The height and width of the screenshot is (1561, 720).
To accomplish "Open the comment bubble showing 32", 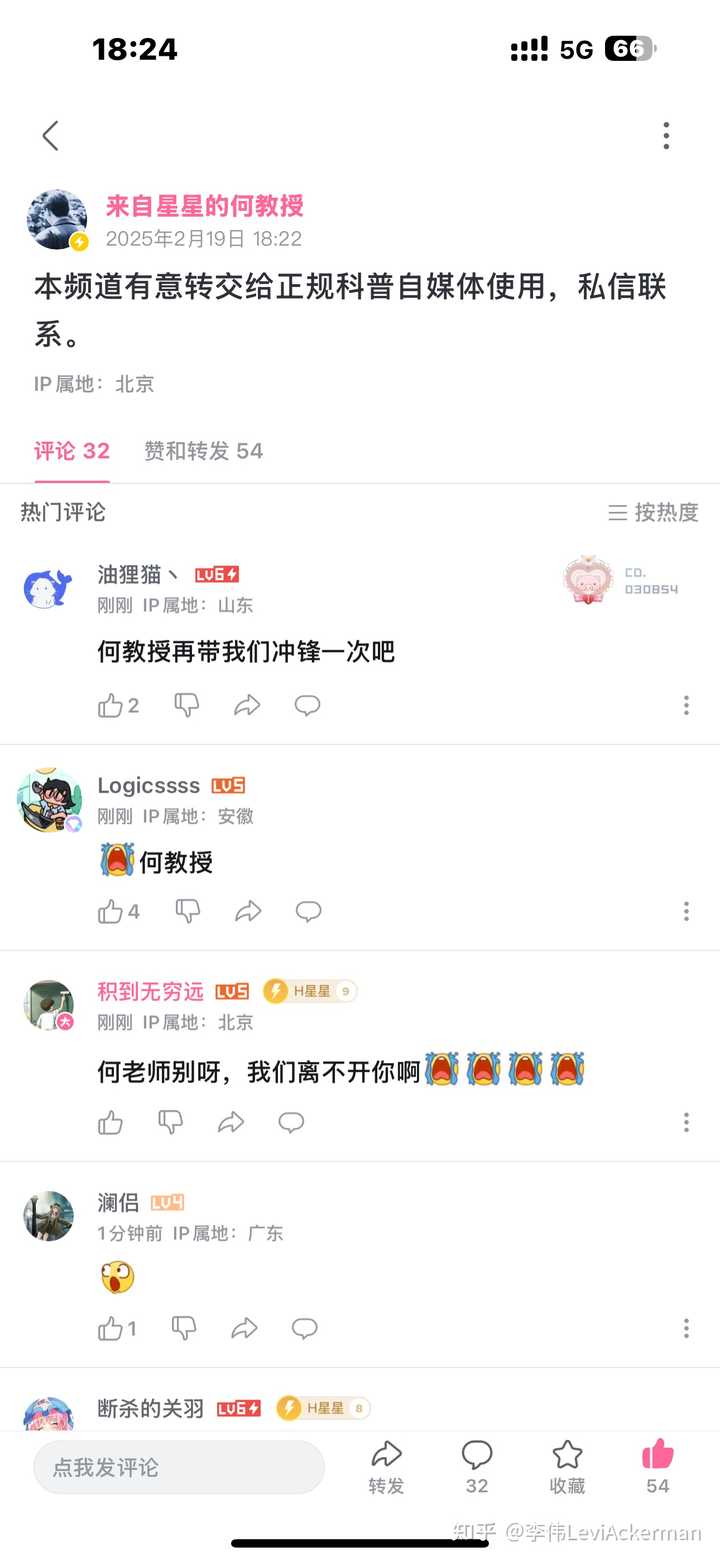I will 477,1467.
